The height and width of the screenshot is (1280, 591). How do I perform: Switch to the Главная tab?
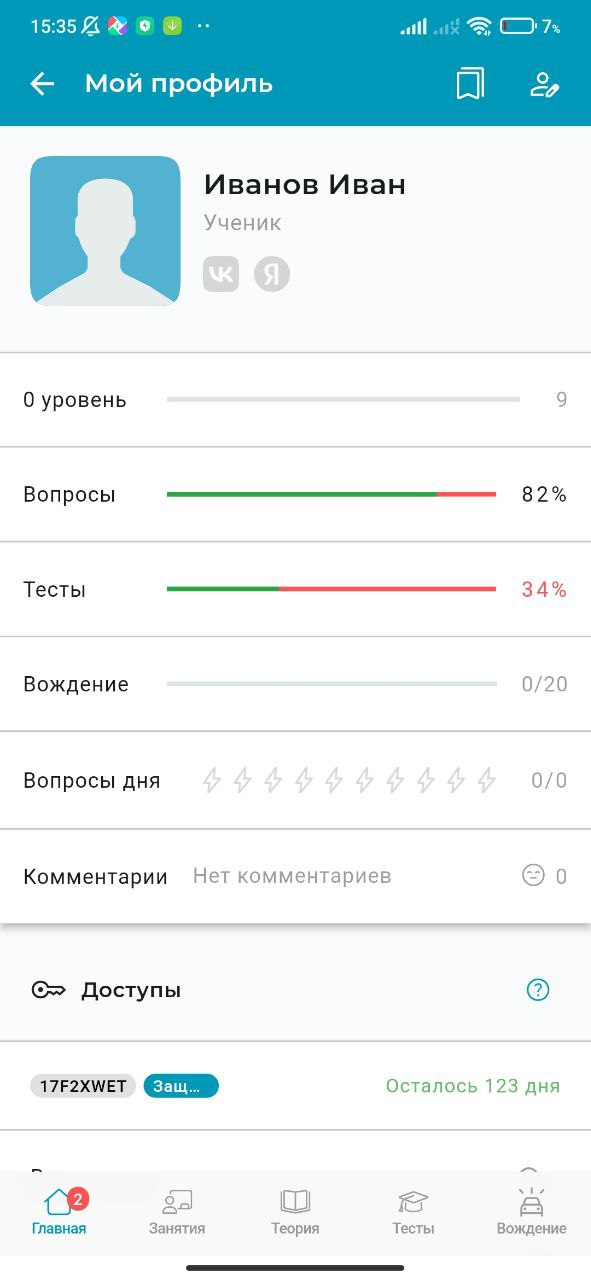coord(59,1213)
